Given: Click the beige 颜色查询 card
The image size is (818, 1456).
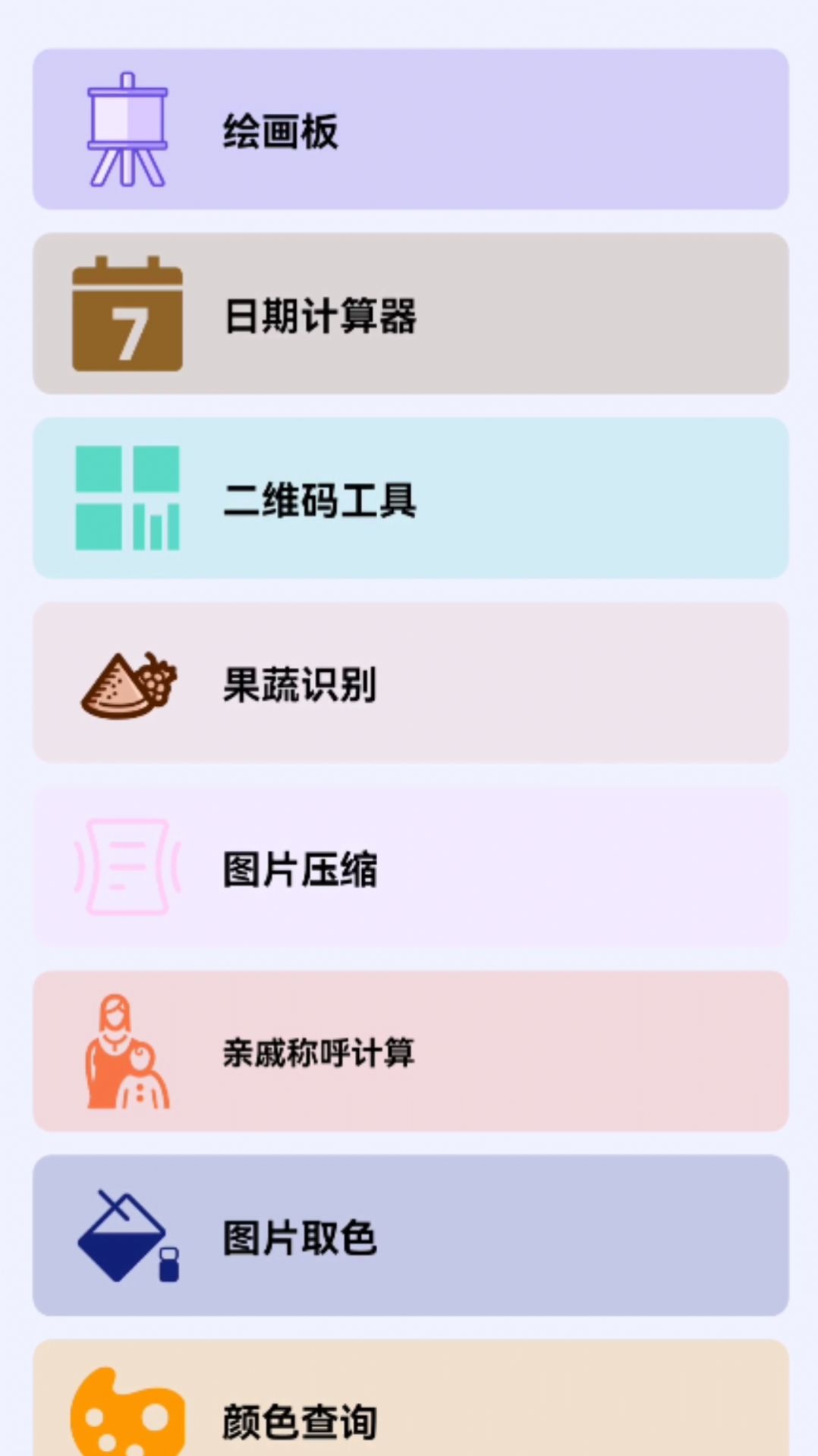Looking at the screenshot, I should click(x=531, y=1420).
